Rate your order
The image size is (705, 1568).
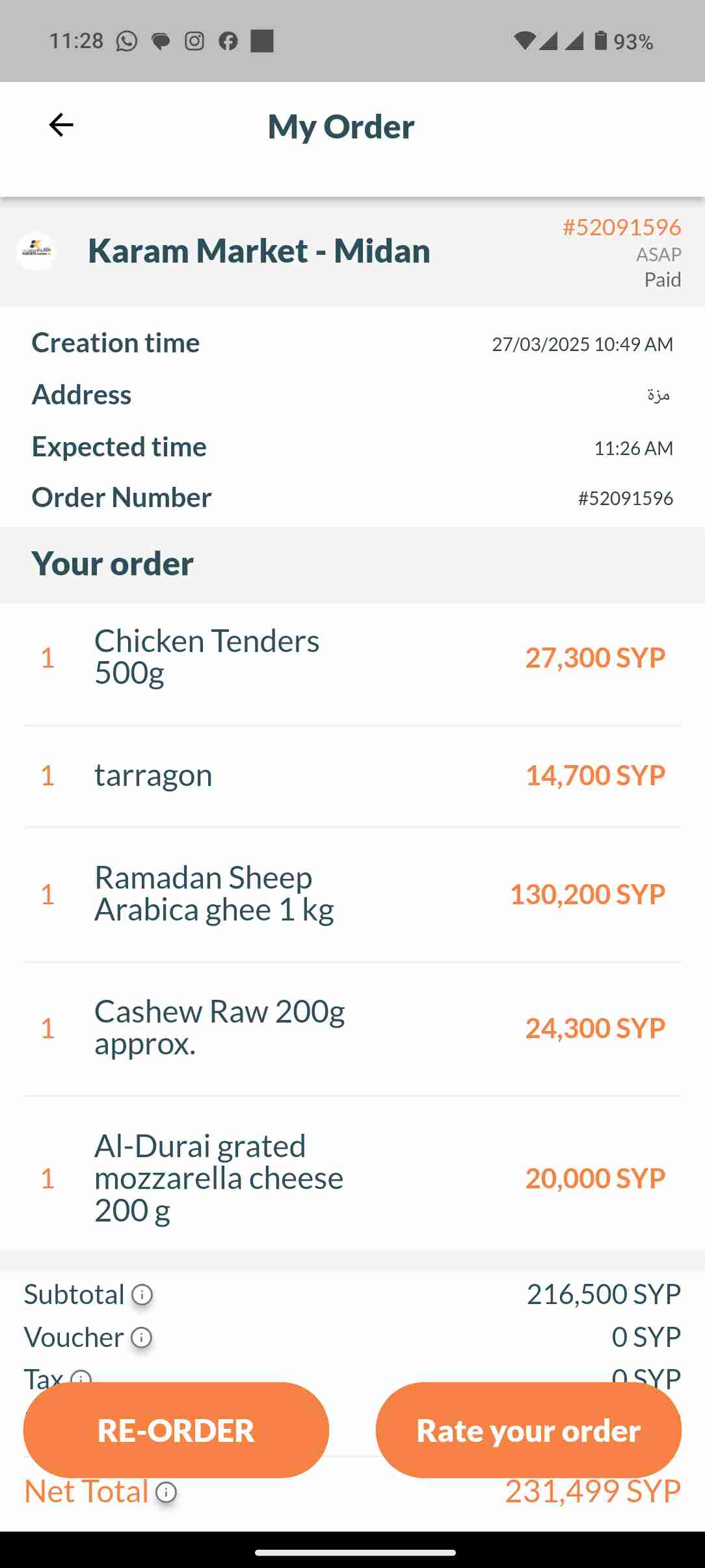(x=528, y=1430)
